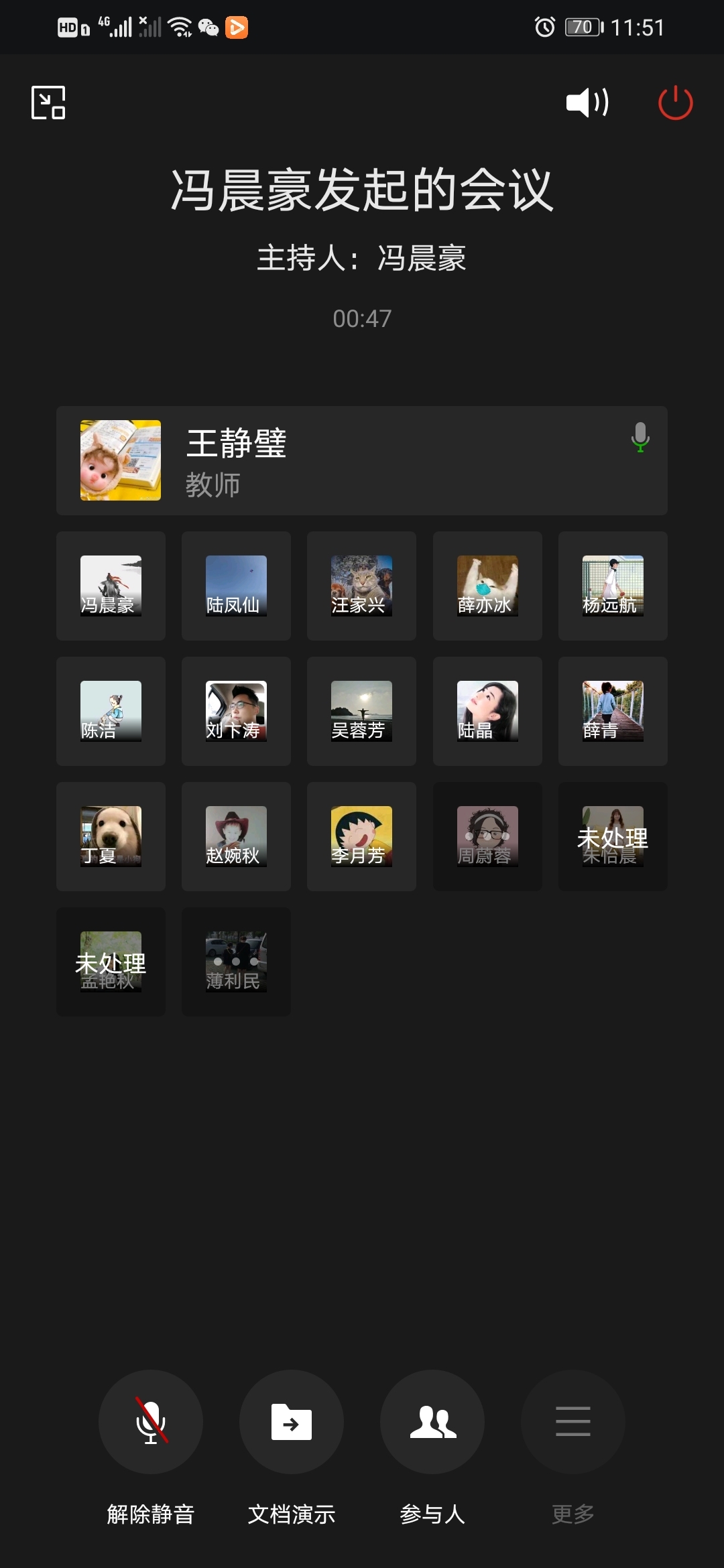Open participant 薛亦冰's tile
724x1568 pixels.
tap(487, 586)
